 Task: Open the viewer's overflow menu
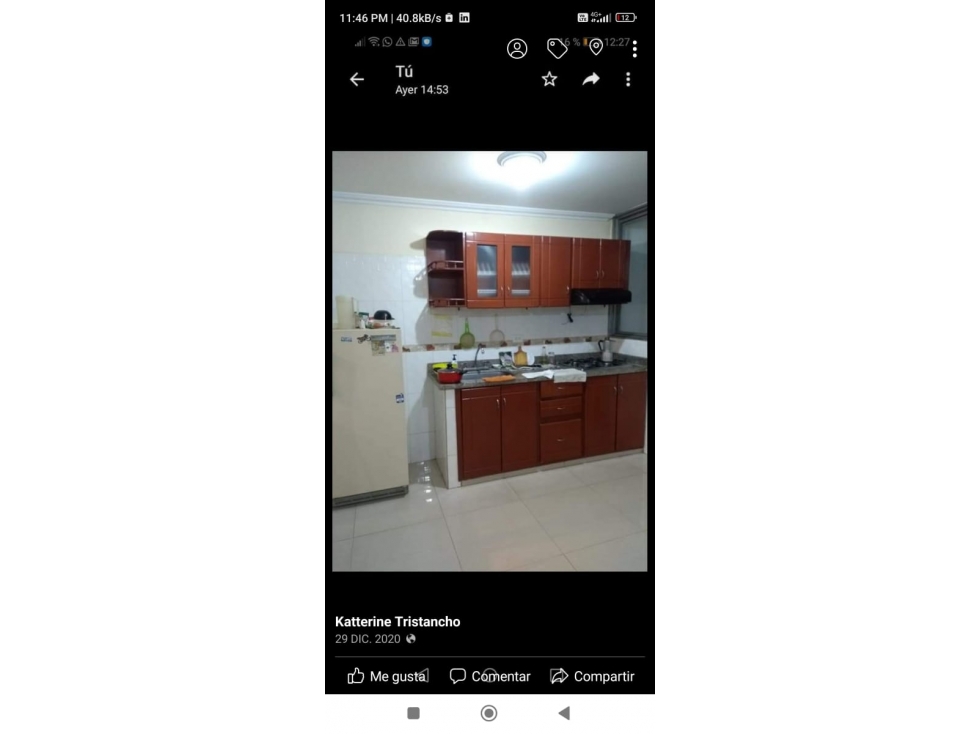tap(628, 79)
